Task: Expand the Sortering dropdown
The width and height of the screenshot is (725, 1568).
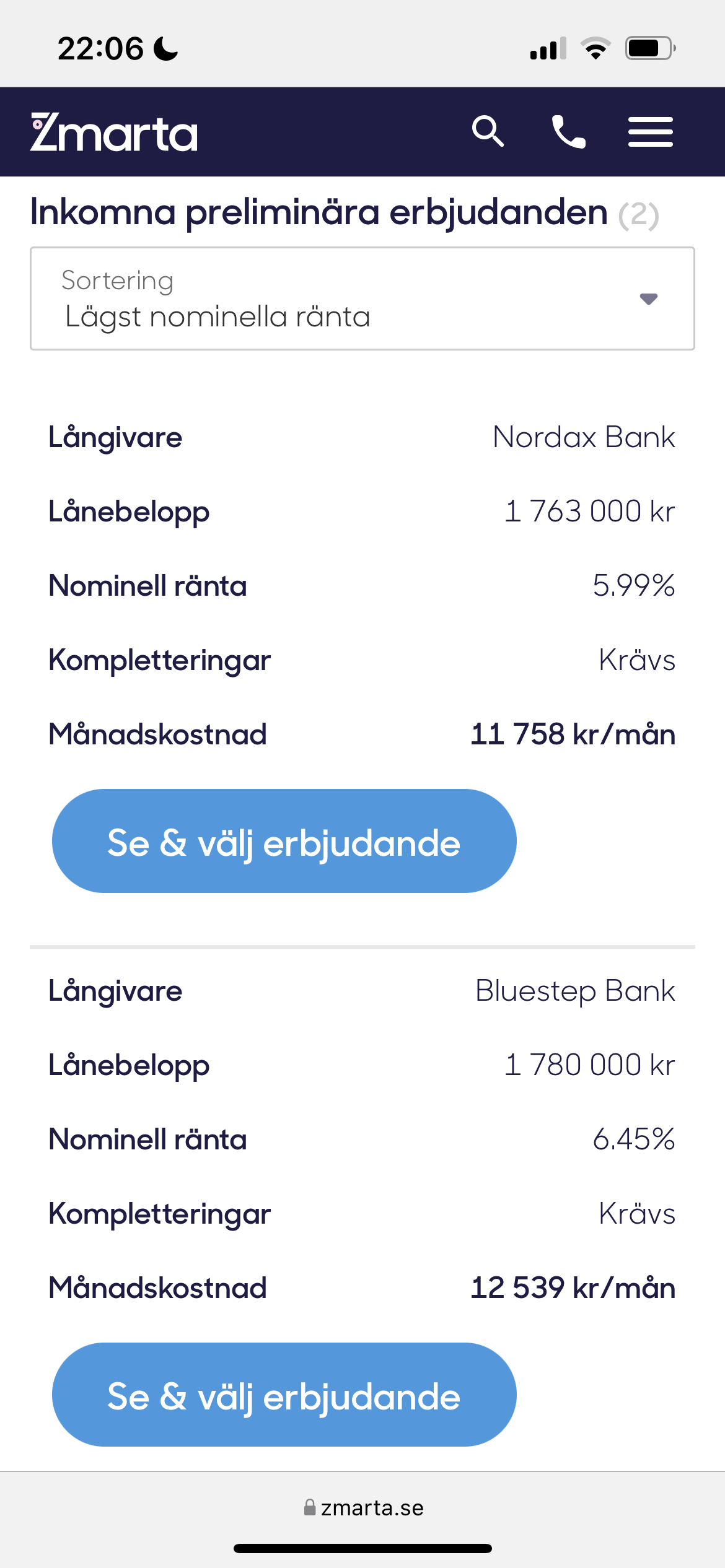Action: 362,298
